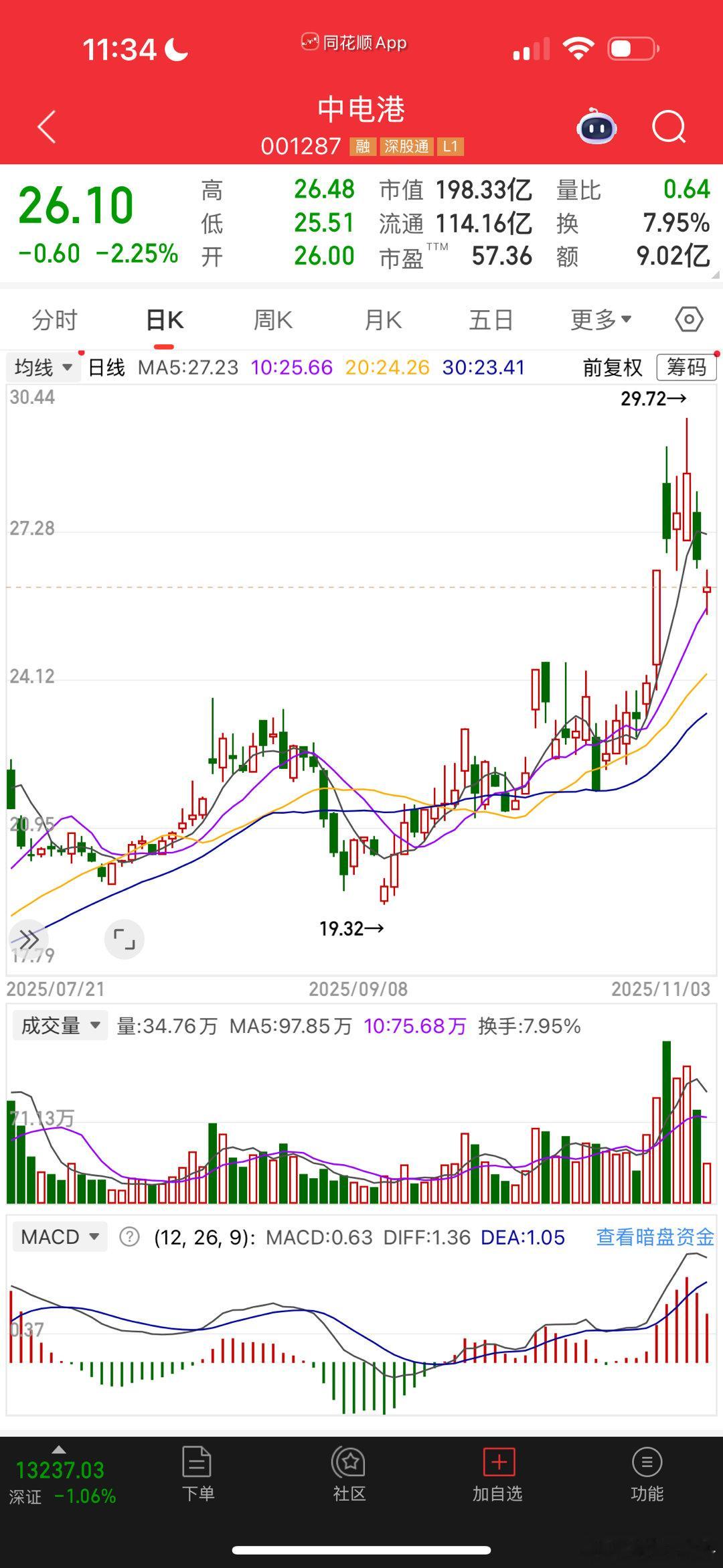Show the 五日 five-day chart

(x=491, y=320)
